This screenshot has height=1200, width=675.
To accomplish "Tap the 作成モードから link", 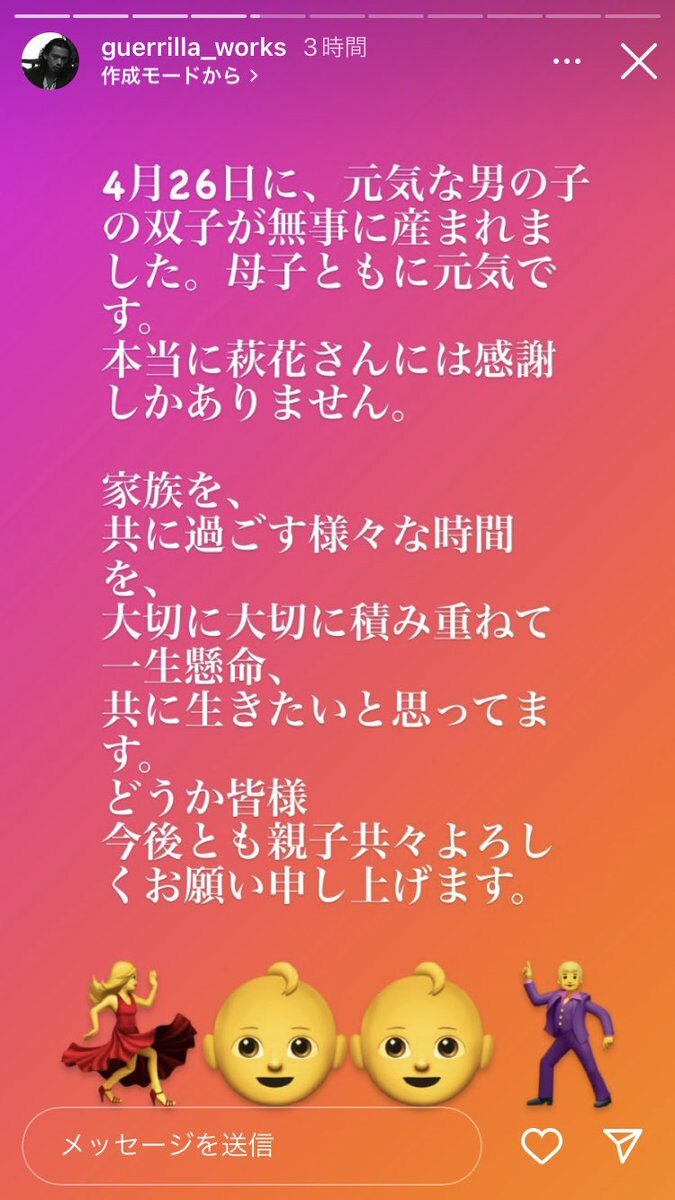I will [x=180, y=76].
